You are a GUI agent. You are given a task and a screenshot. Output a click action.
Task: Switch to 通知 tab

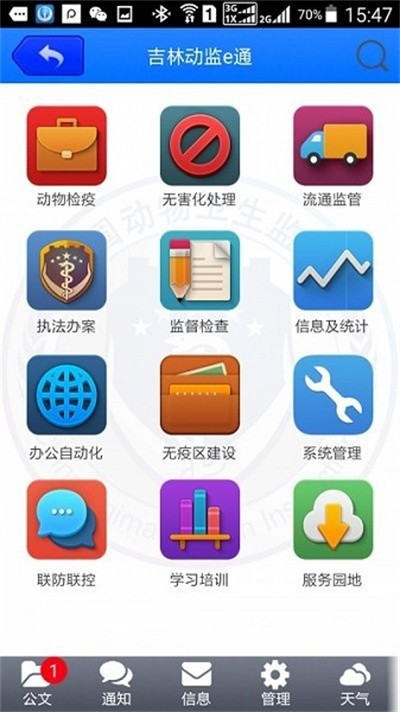pyautogui.click(x=116, y=684)
